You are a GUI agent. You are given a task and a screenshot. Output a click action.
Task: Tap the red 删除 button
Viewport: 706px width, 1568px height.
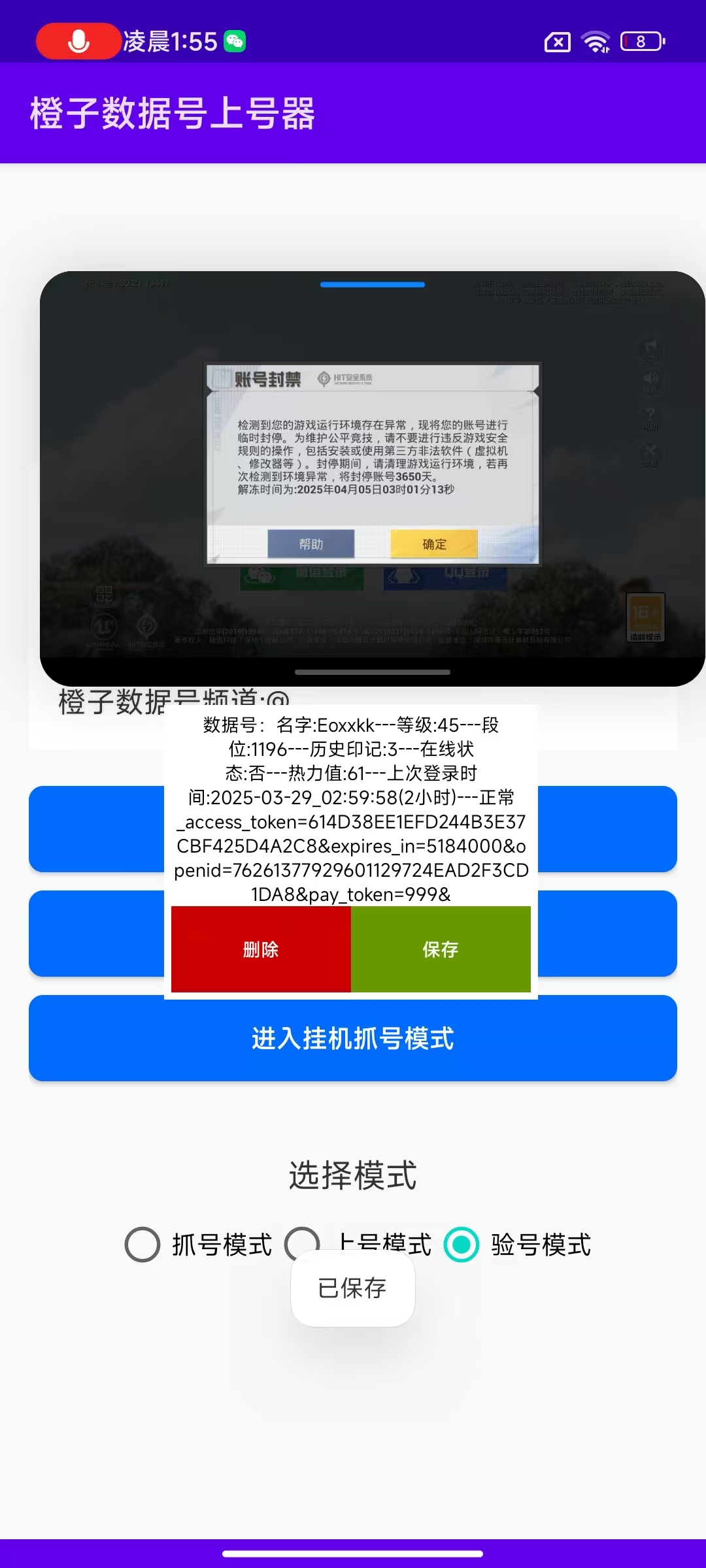point(261,949)
